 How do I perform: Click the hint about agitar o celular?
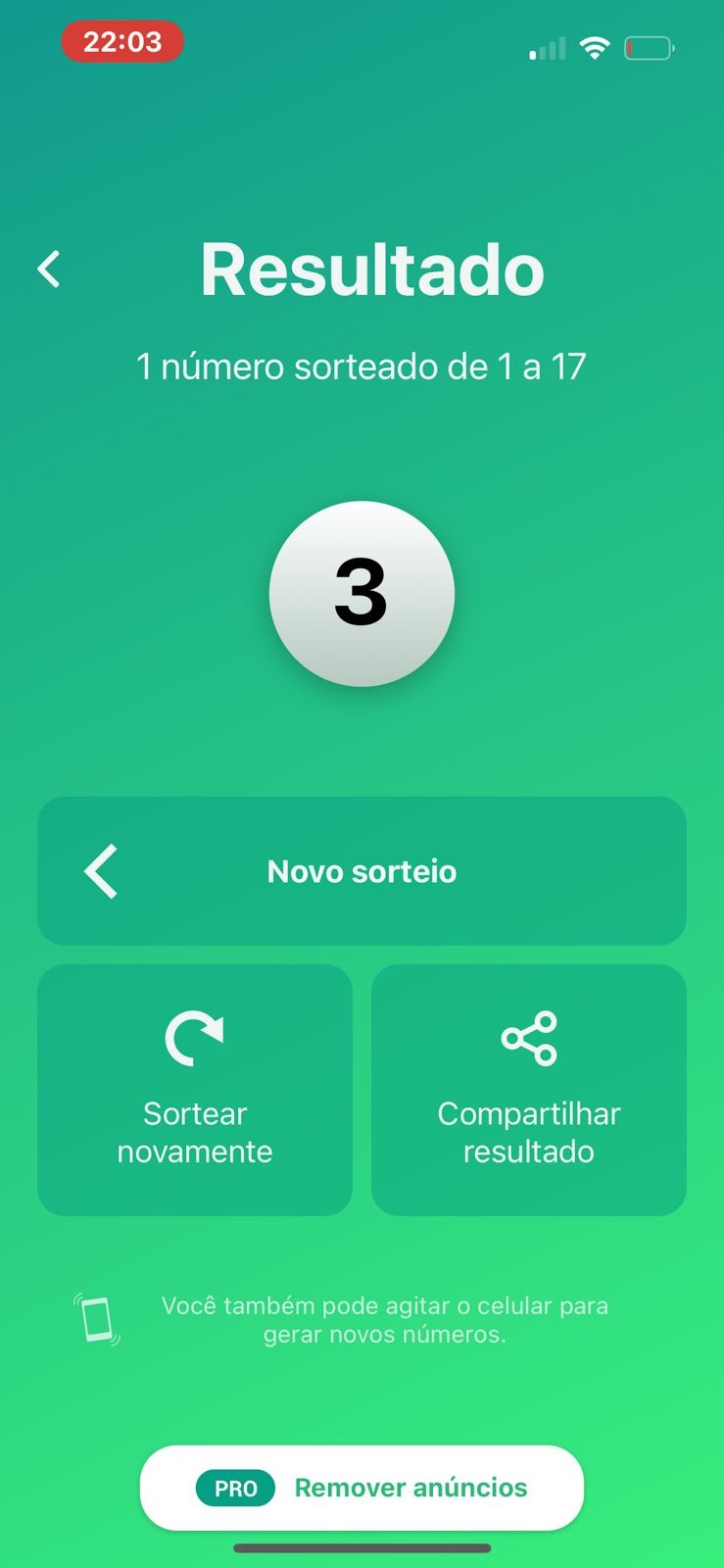(384, 1319)
